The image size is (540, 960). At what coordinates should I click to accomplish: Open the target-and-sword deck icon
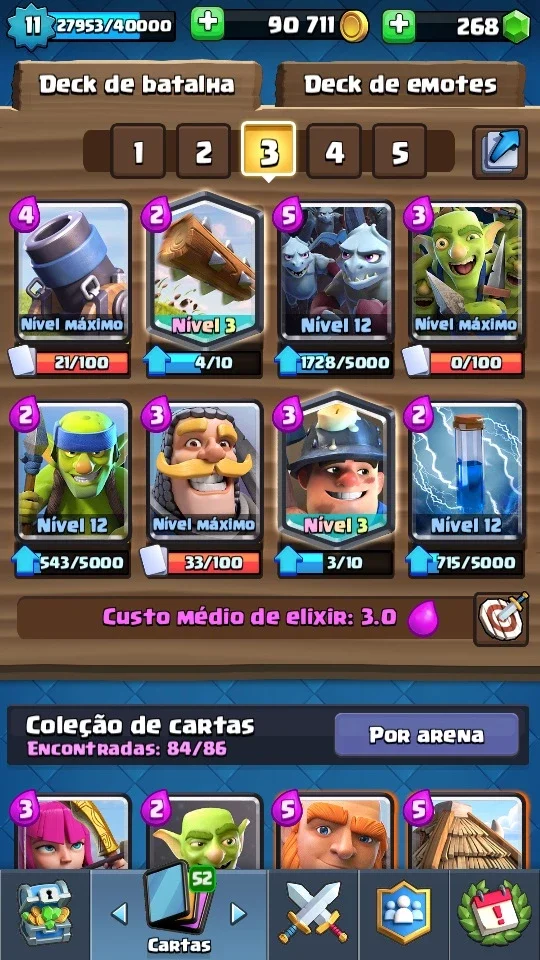pos(501,619)
